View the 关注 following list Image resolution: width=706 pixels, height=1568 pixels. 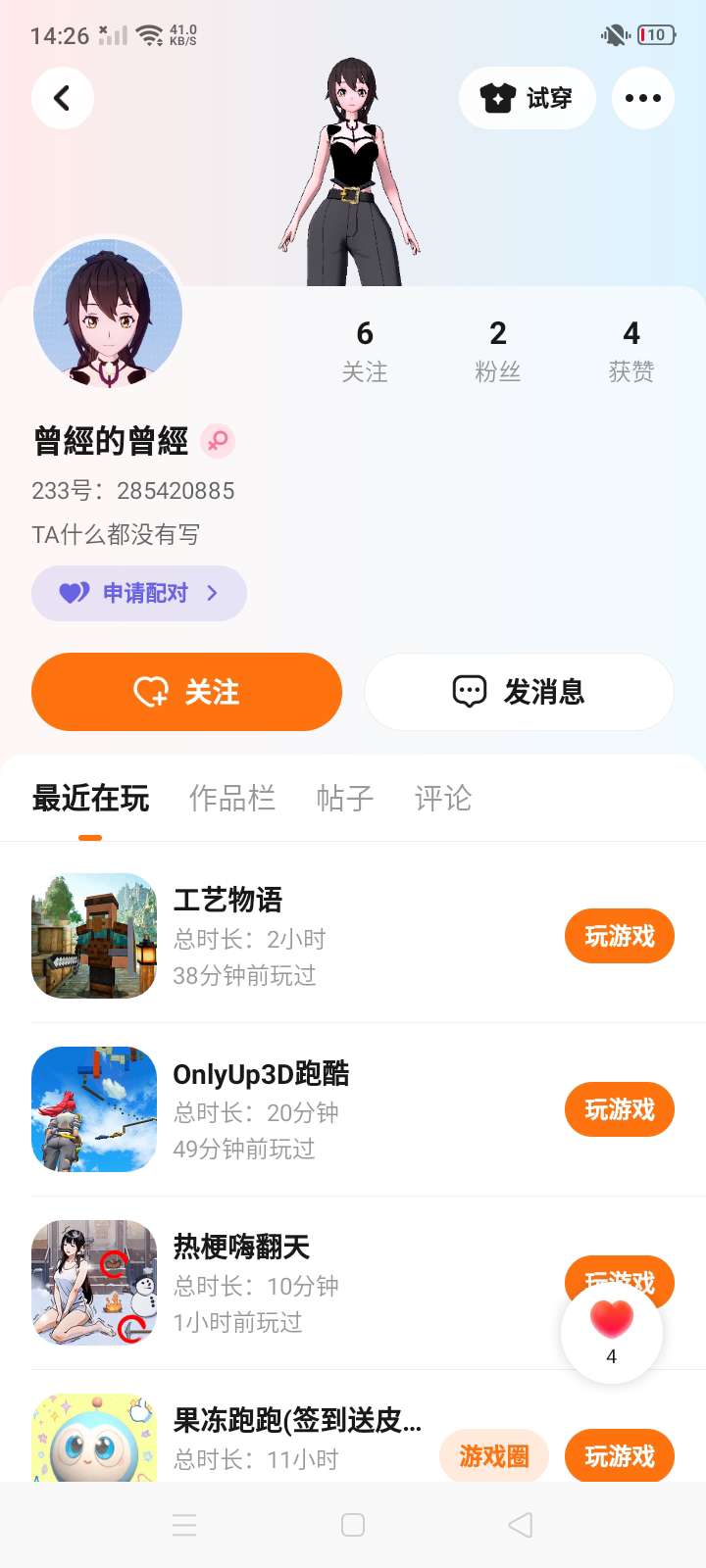coord(365,351)
